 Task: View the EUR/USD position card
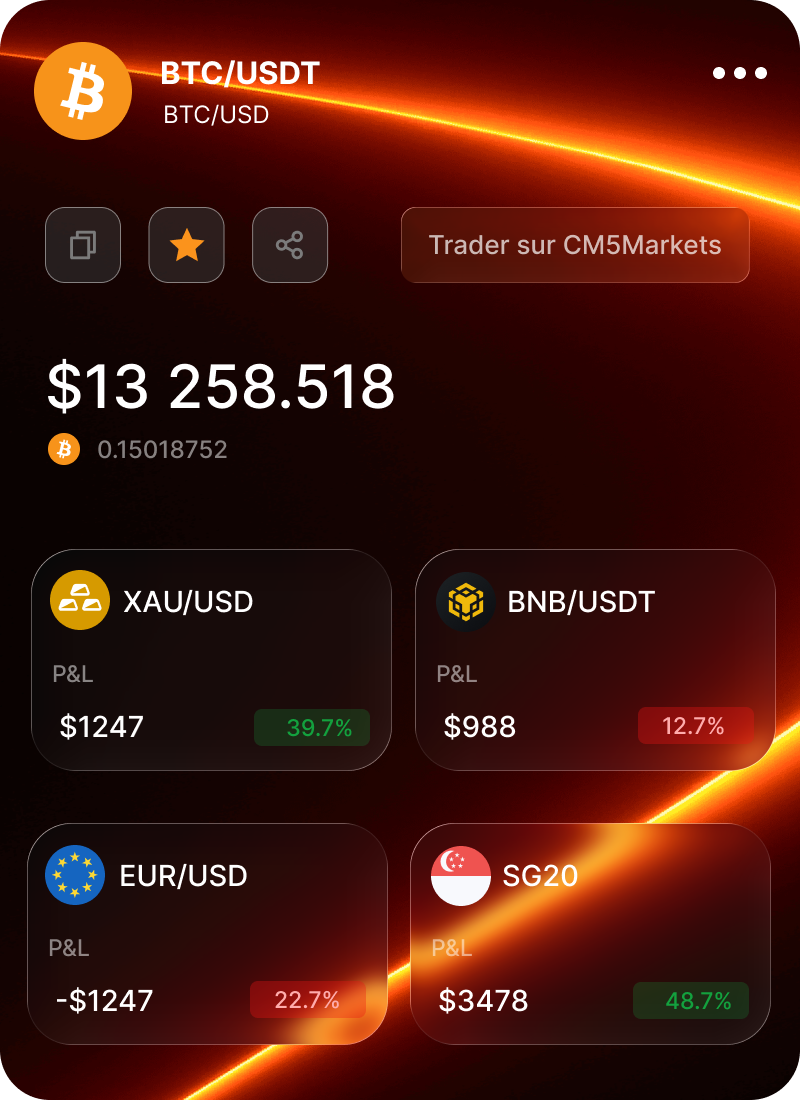(x=207, y=934)
